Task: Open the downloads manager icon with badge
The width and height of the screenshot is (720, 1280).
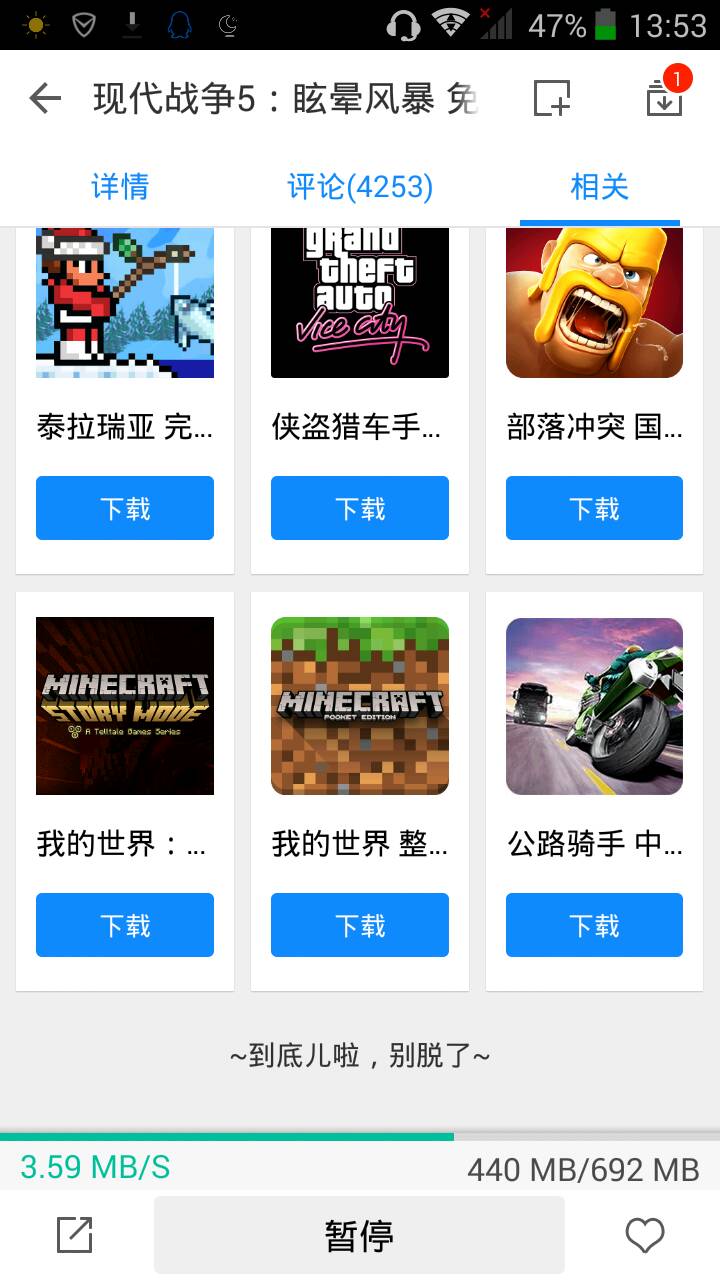Action: point(664,98)
